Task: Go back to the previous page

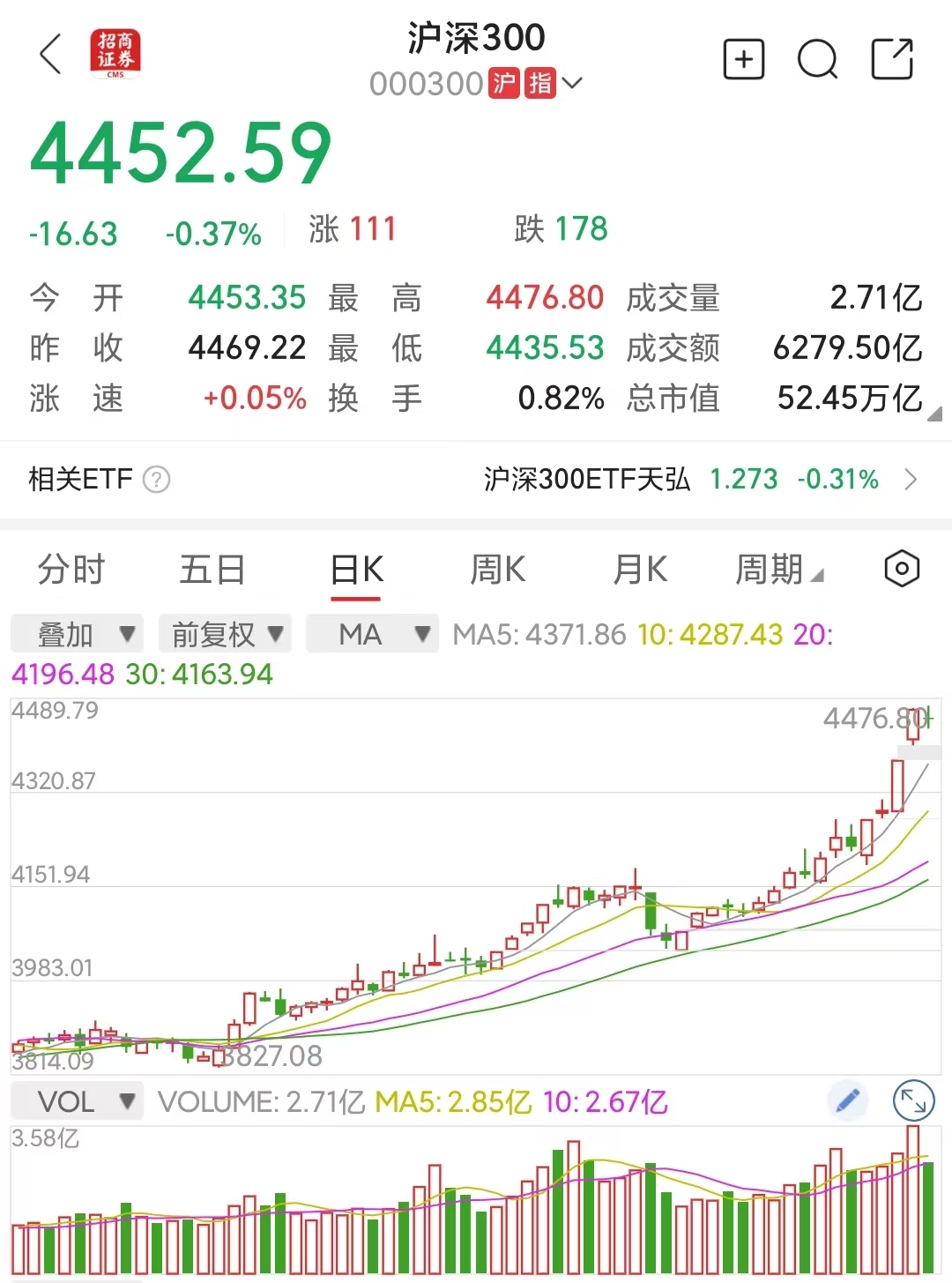Action: (x=51, y=55)
